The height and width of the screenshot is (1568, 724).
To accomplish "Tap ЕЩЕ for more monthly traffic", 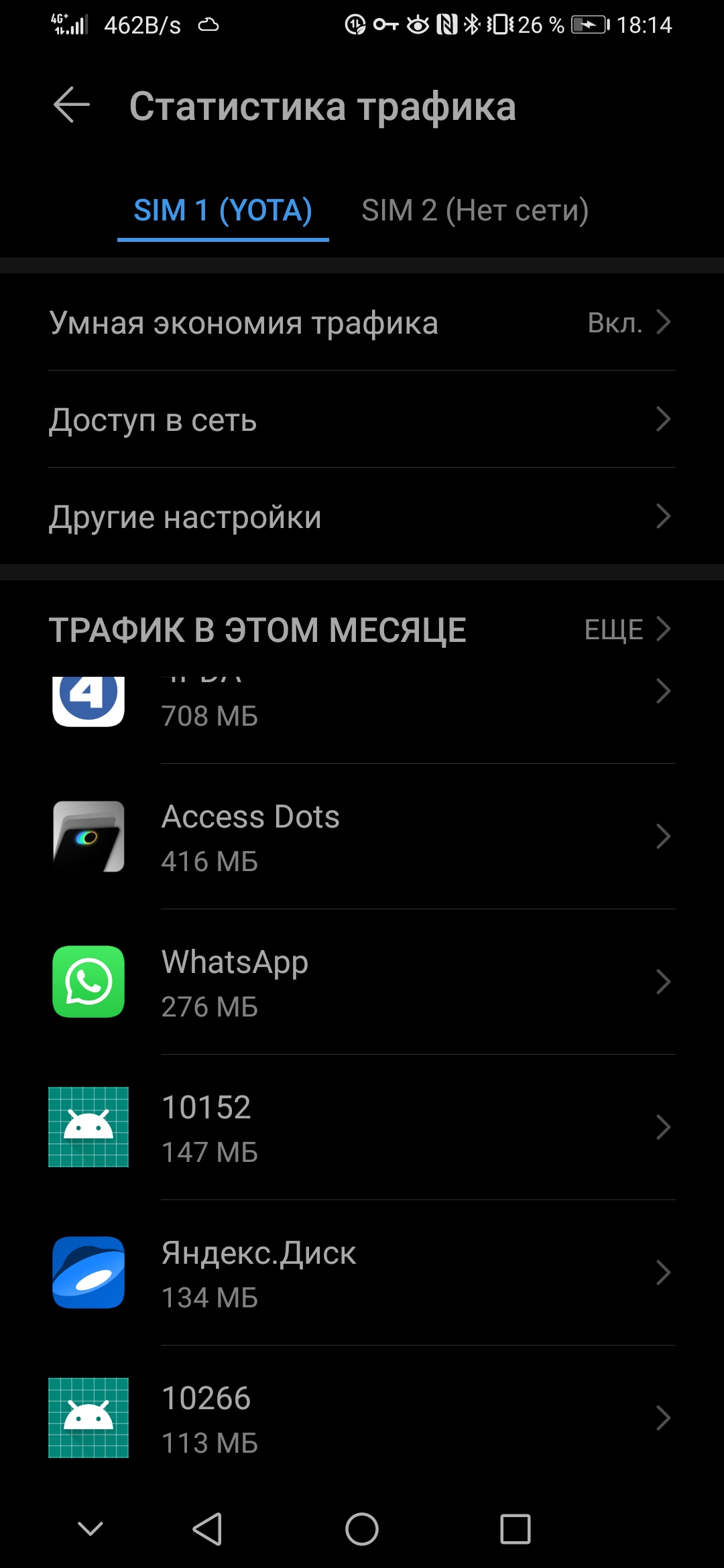I will click(x=627, y=629).
